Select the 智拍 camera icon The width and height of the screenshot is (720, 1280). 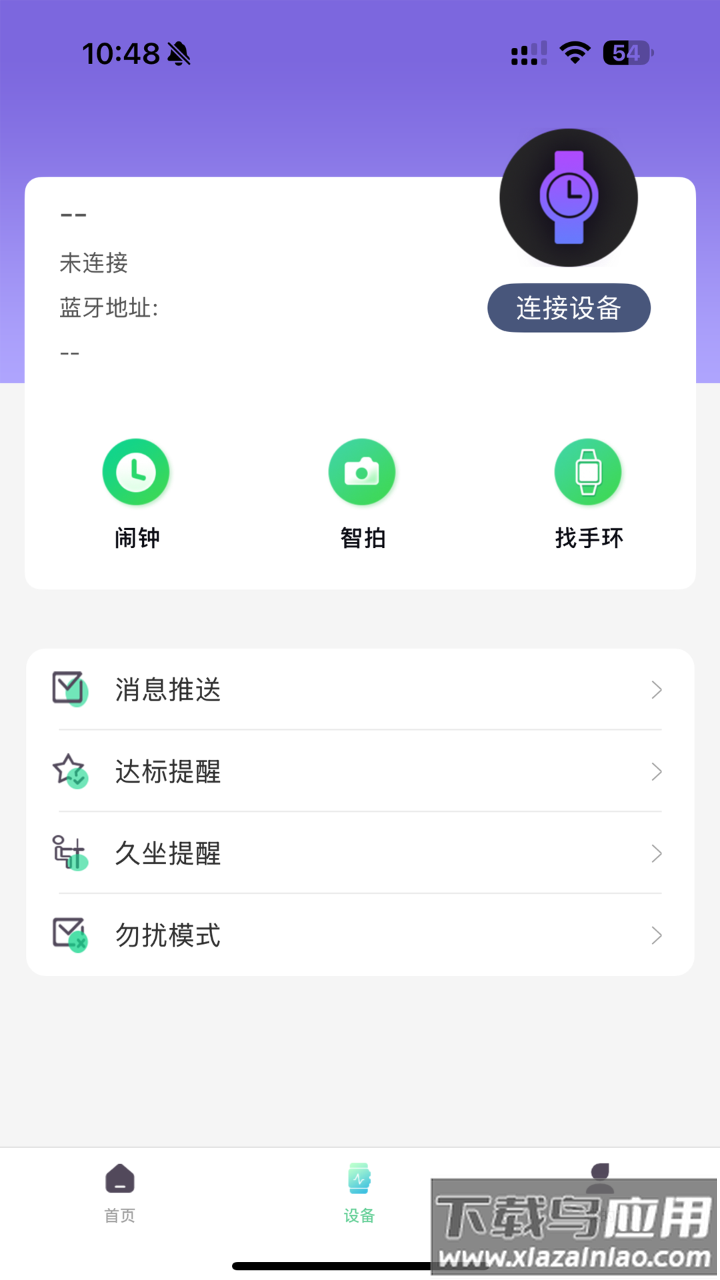[x=362, y=471]
